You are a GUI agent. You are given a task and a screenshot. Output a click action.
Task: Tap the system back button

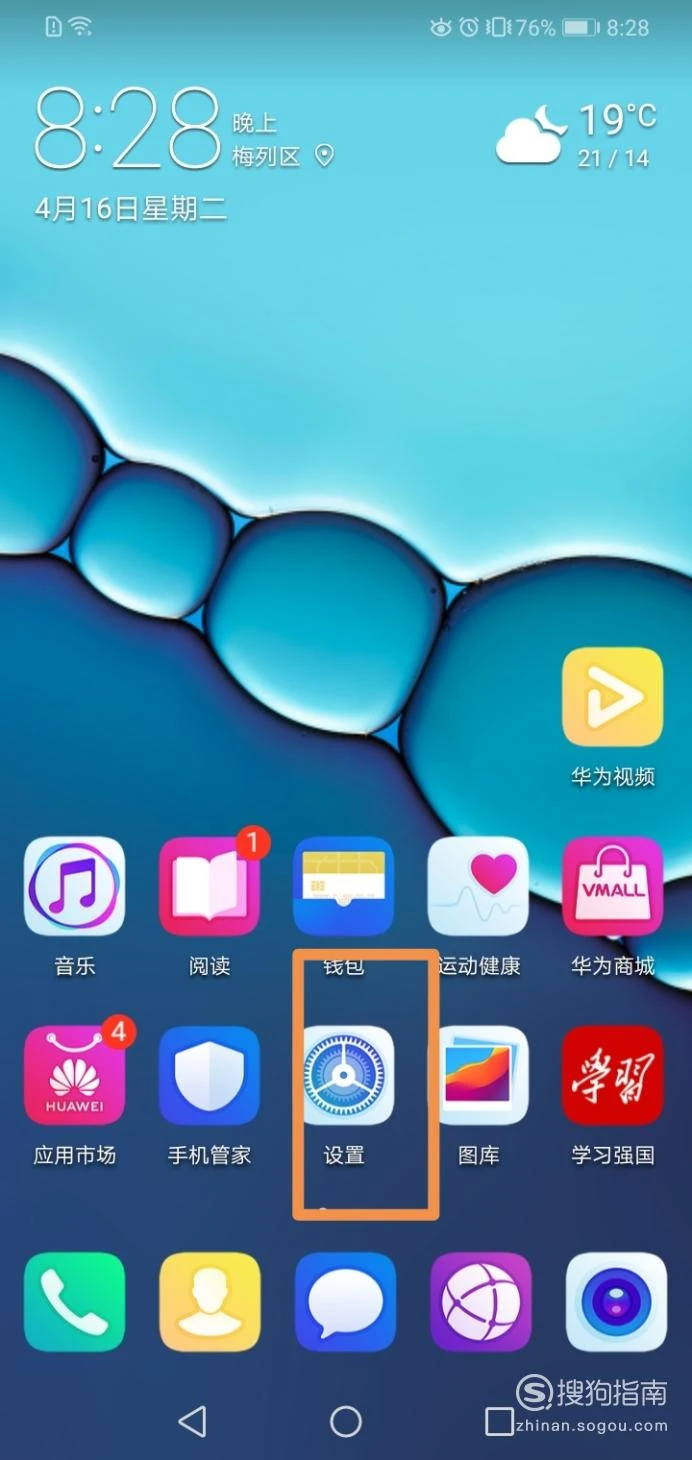[x=191, y=1421]
